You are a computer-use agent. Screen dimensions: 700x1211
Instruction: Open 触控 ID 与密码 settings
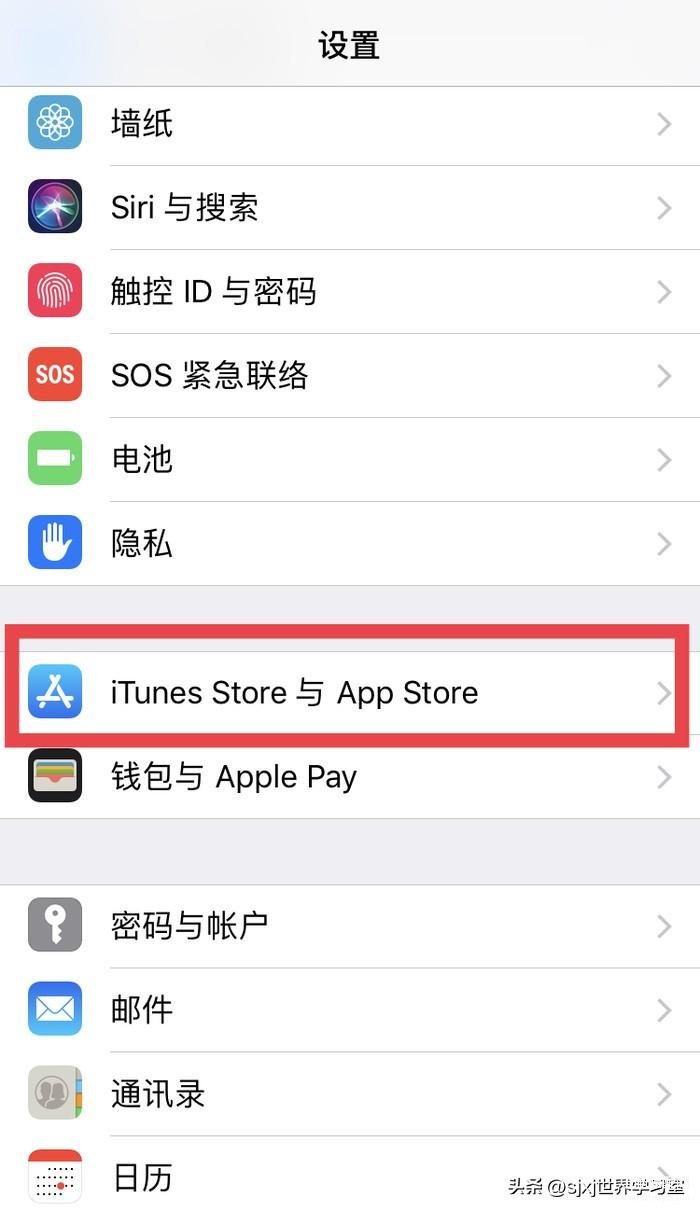350,292
